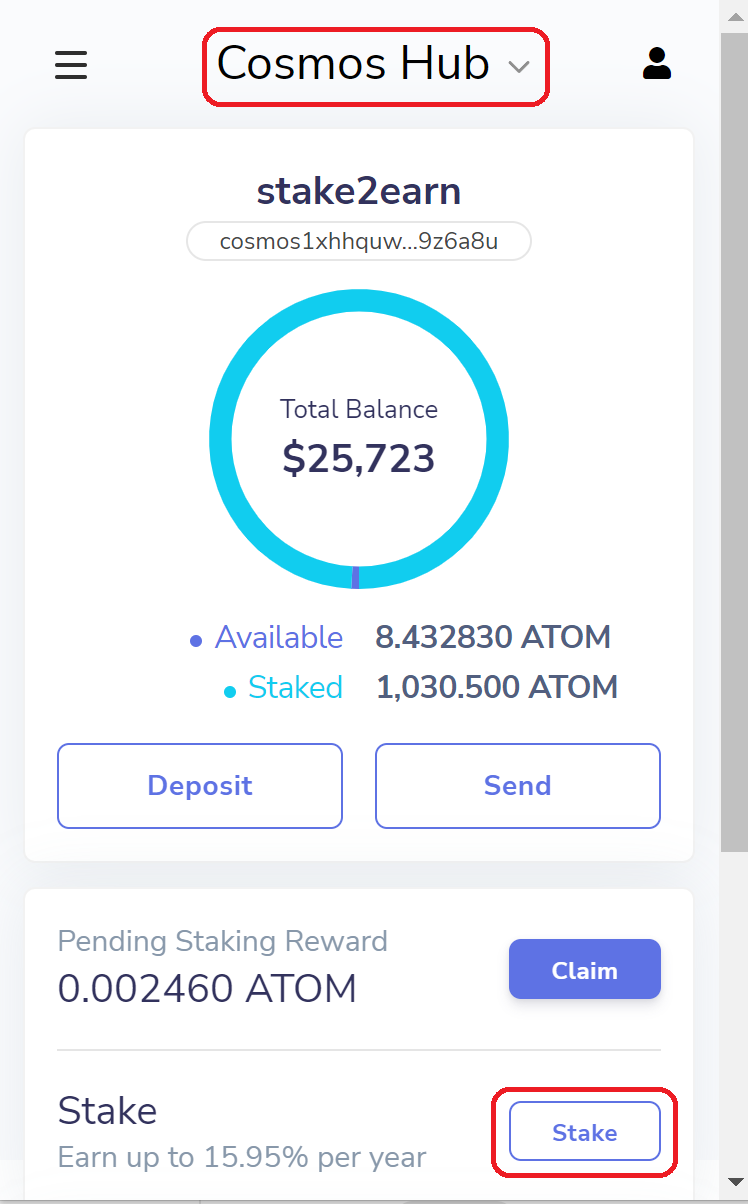Open the hamburger menu

pos(71,65)
